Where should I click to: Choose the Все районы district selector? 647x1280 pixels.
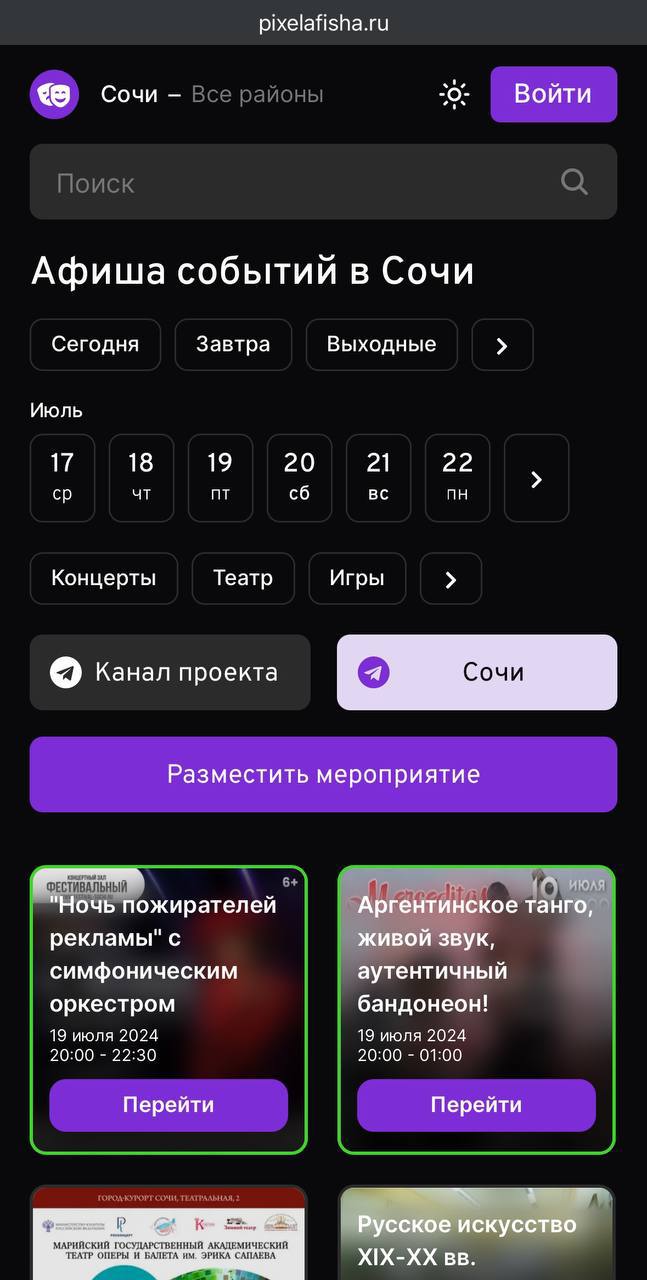click(x=257, y=94)
